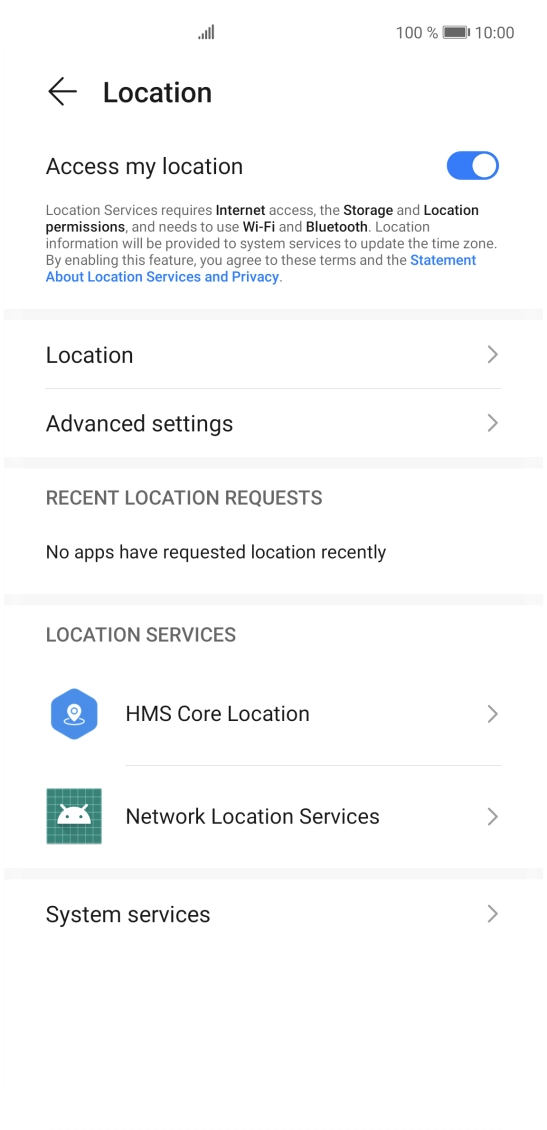This screenshot has height=1130, width=547.
Task: Go back using the top arrow
Action: click(x=62, y=92)
